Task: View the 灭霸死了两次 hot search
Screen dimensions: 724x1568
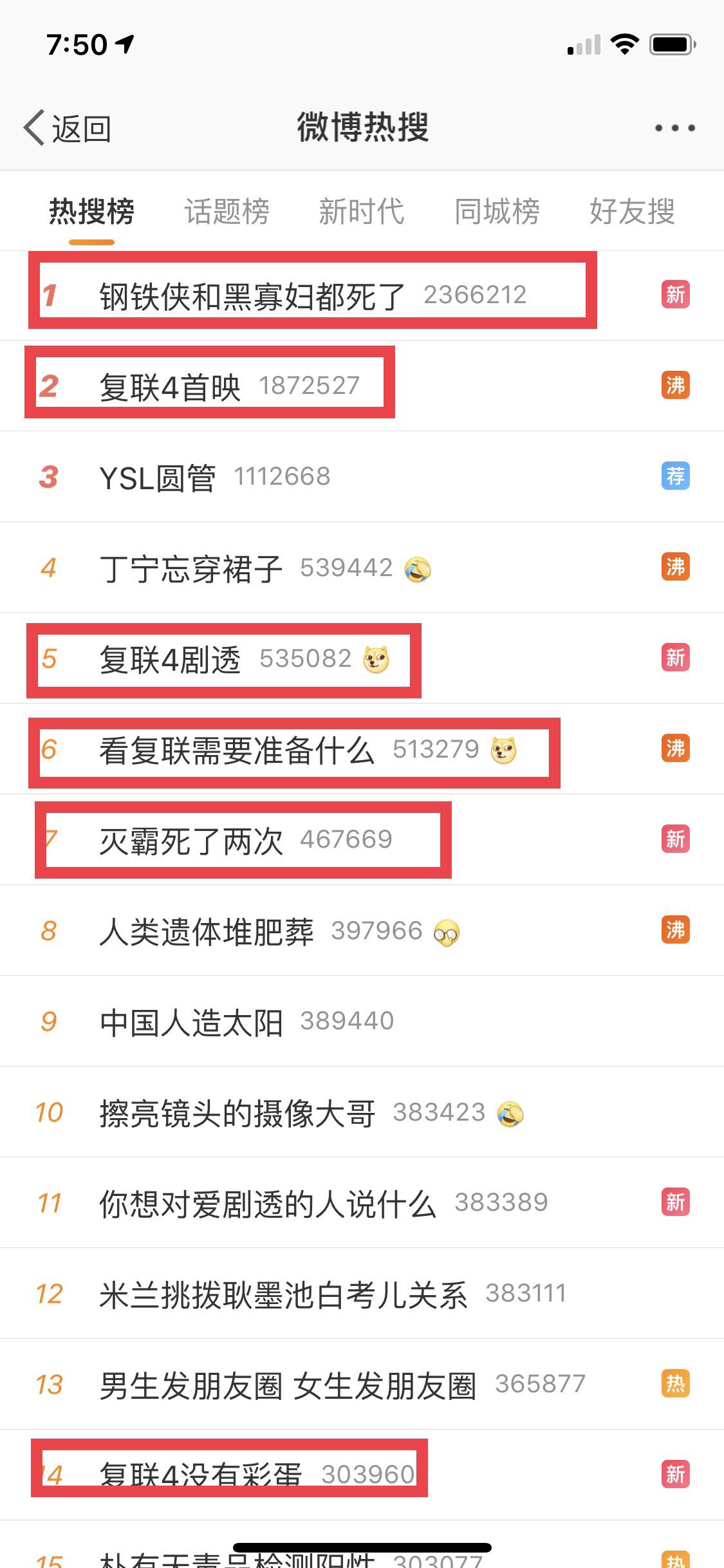Action: [191, 840]
